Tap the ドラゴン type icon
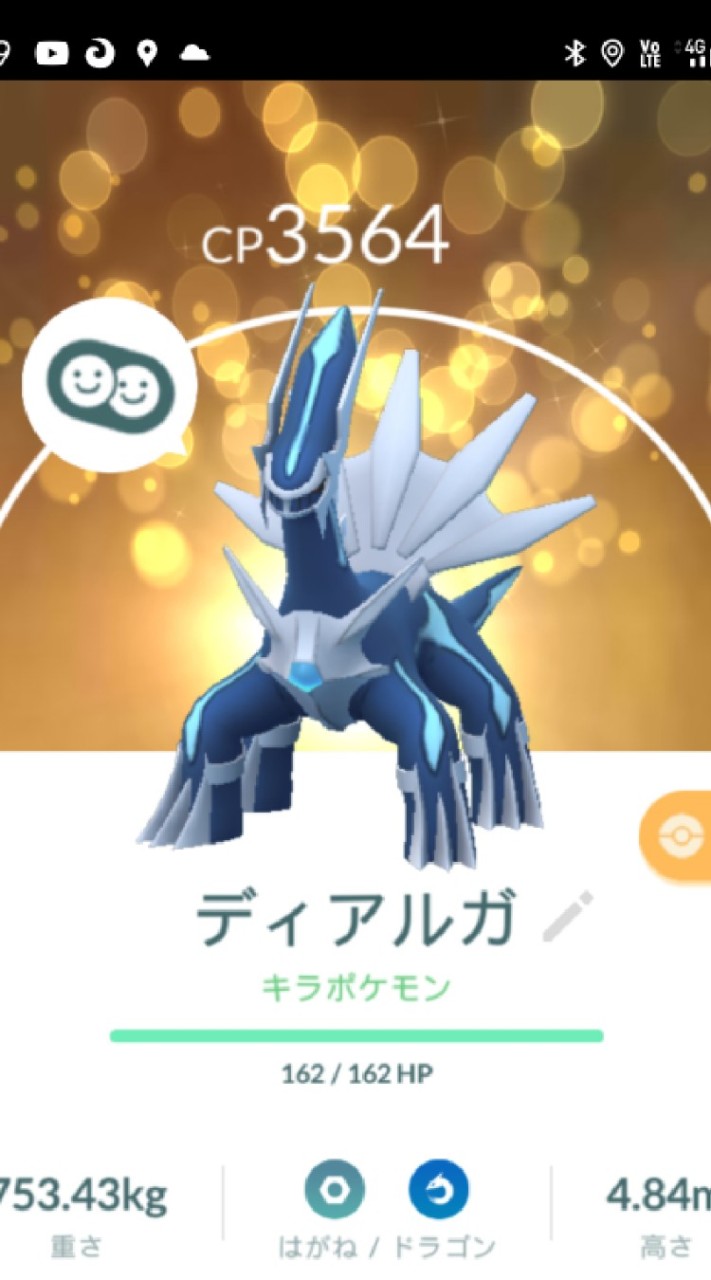 coord(439,1191)
